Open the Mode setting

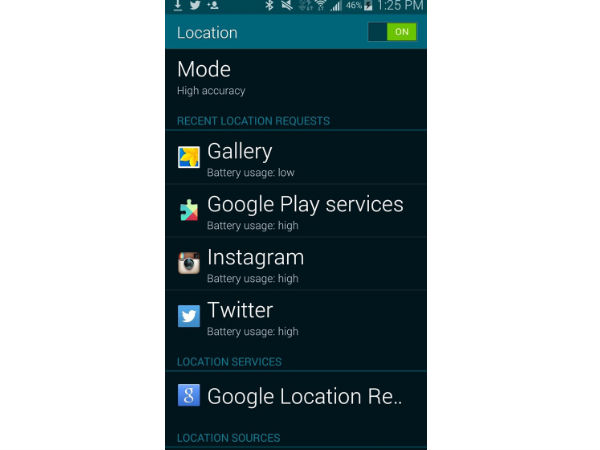pos(296,78)
